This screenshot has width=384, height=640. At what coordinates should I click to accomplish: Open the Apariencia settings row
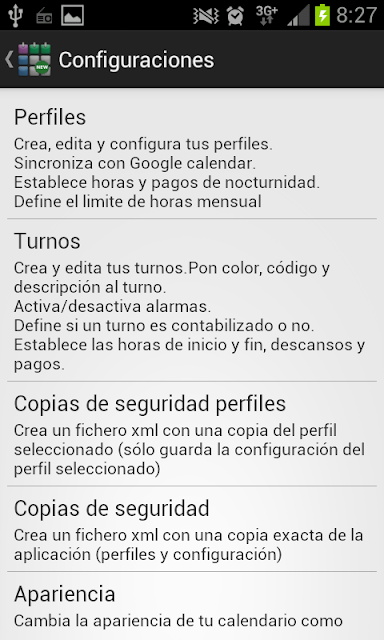192,606
